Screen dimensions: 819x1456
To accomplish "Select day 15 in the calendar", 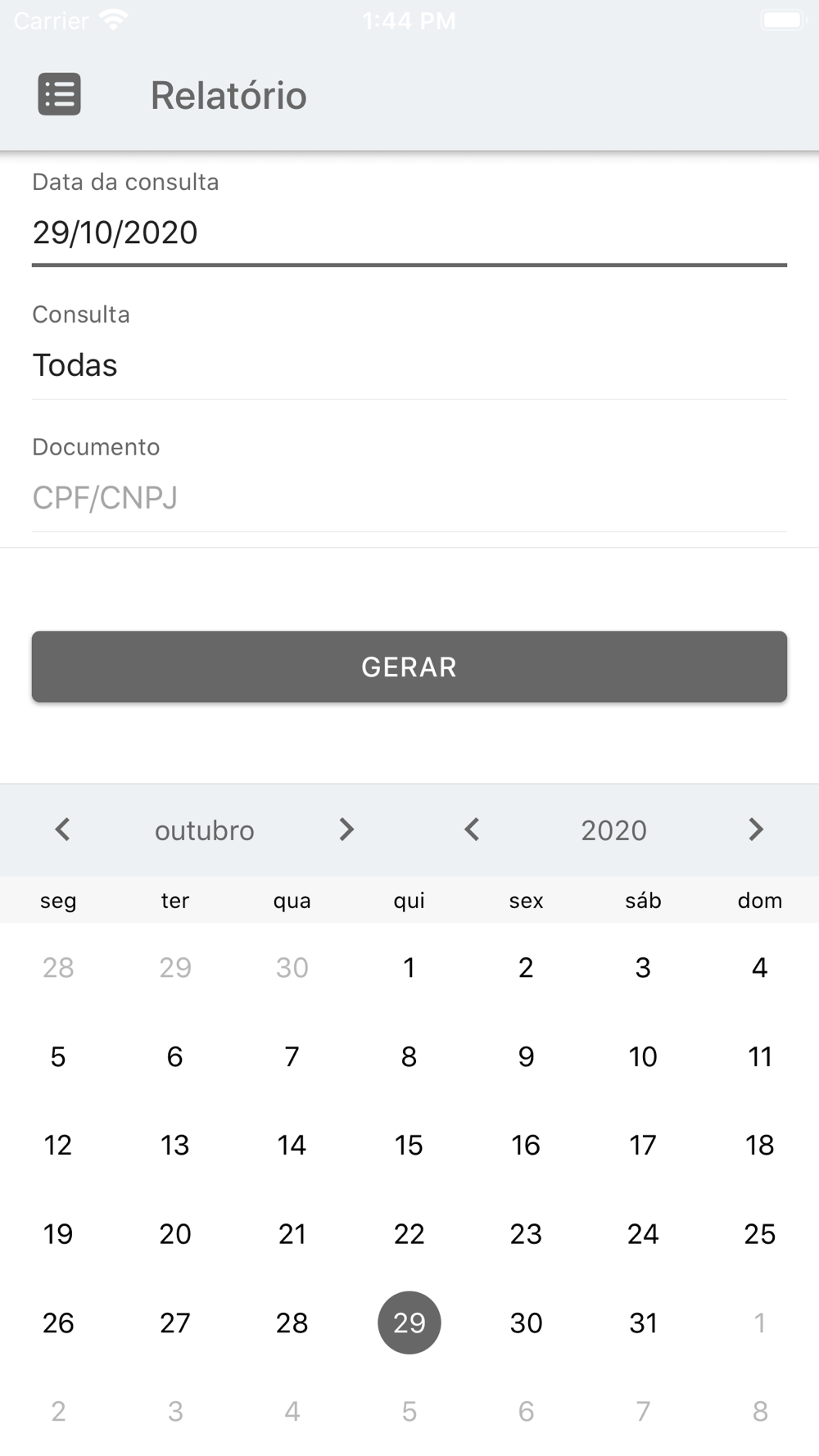I will point(409,1145).
